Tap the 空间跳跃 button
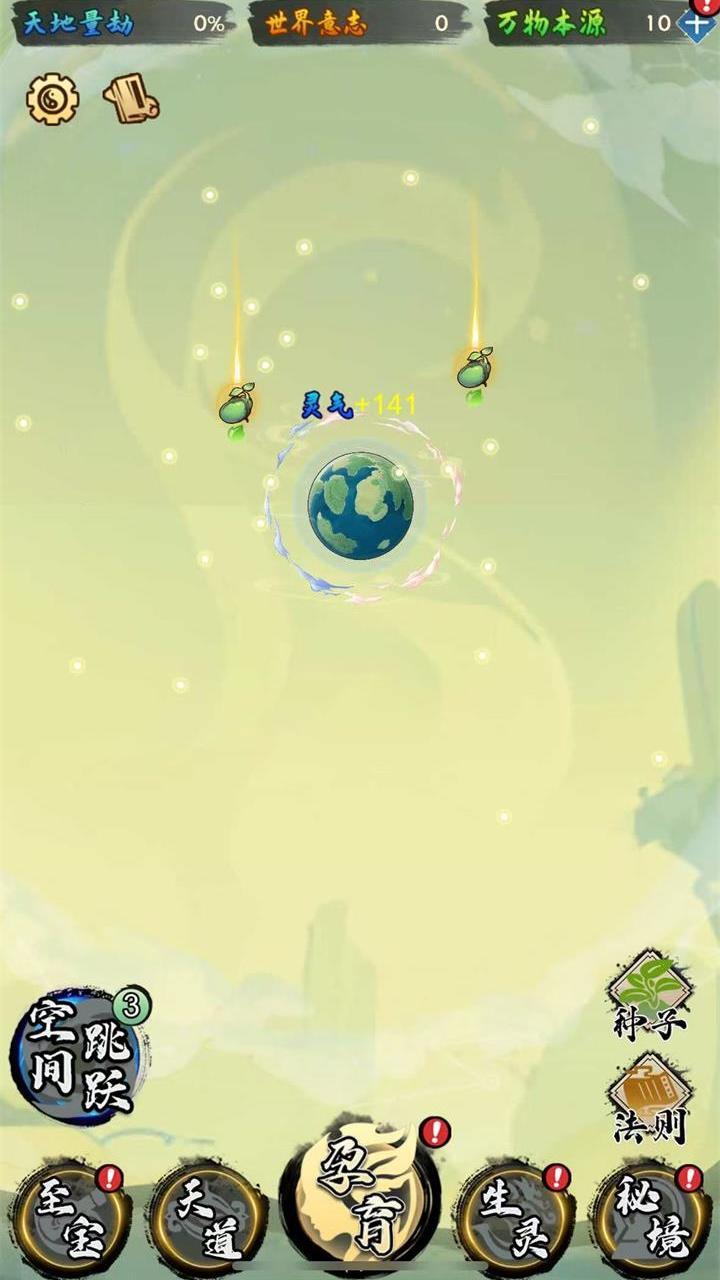The image size is (720, 1280). 78,1054
